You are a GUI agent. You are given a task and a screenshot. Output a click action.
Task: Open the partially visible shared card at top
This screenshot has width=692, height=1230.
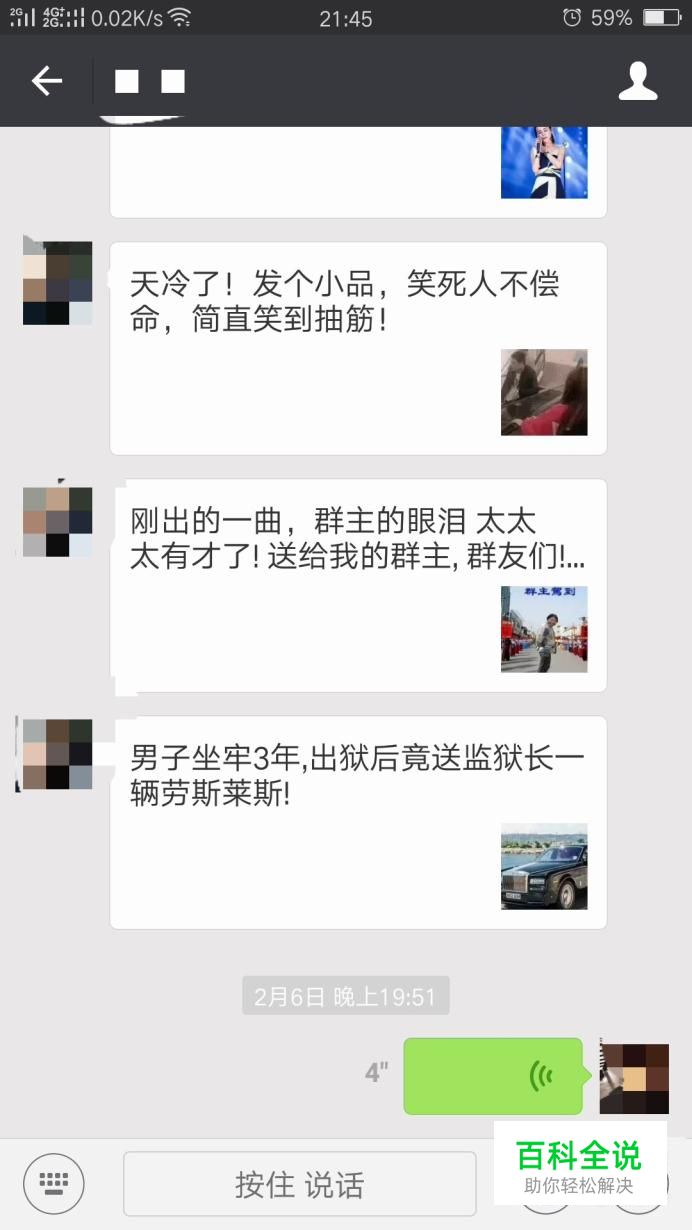[x=357, y=172]
